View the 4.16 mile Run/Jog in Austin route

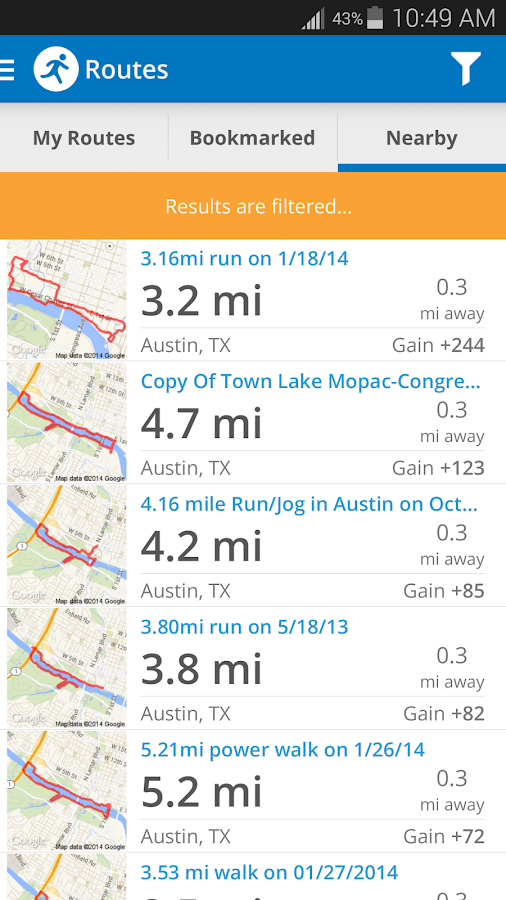pyautogui.click(x=253, y=545)
